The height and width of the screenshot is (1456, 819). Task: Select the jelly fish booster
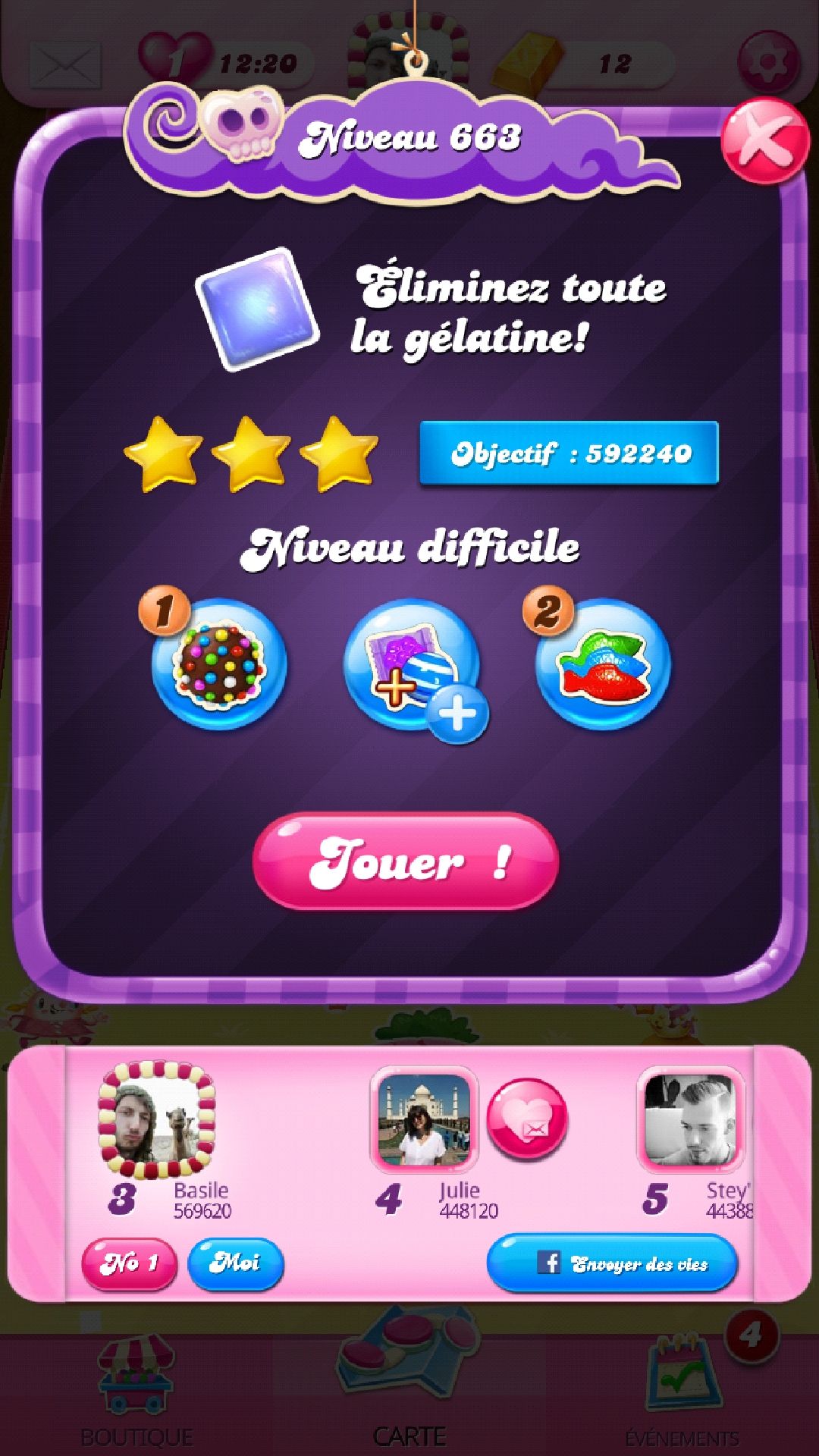coord(603,664)
